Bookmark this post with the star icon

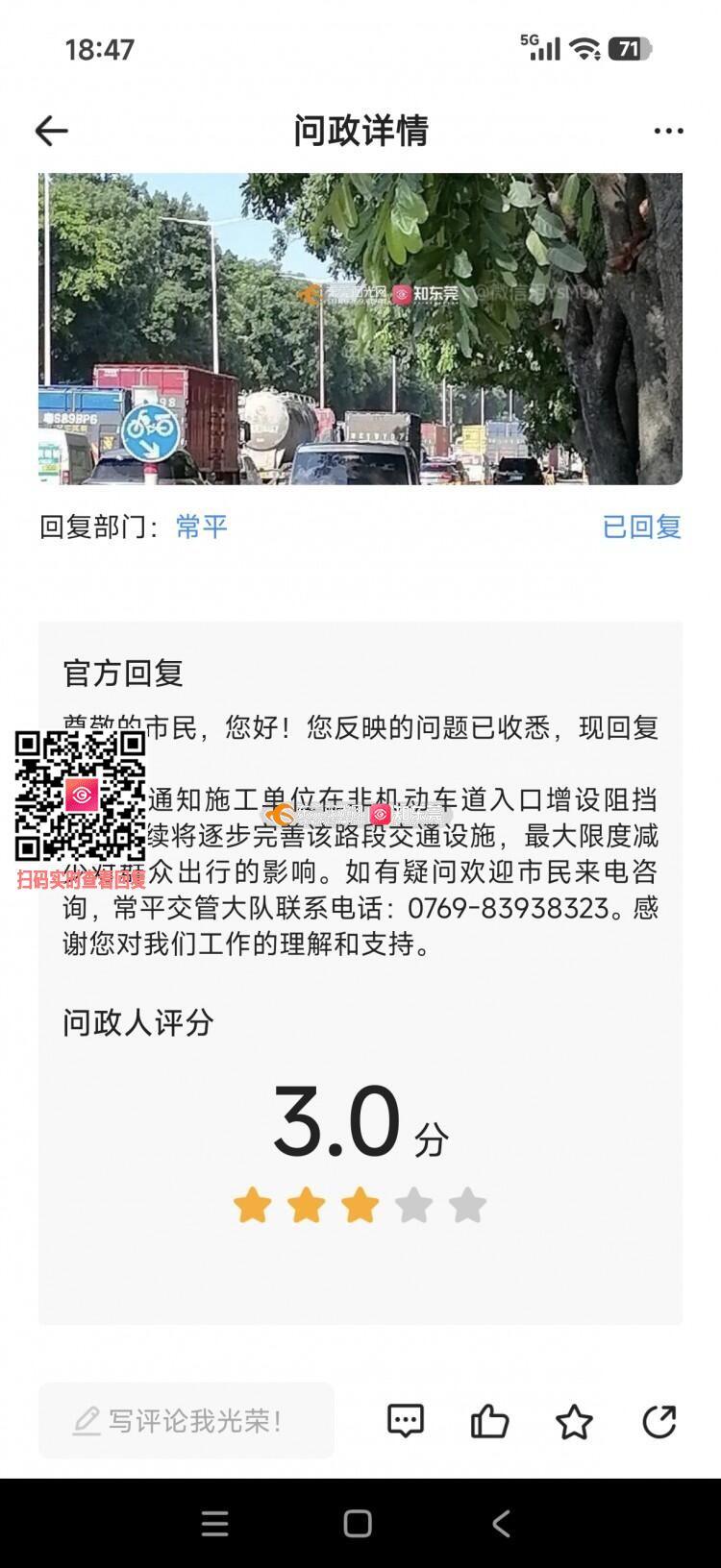point(574,1421)
